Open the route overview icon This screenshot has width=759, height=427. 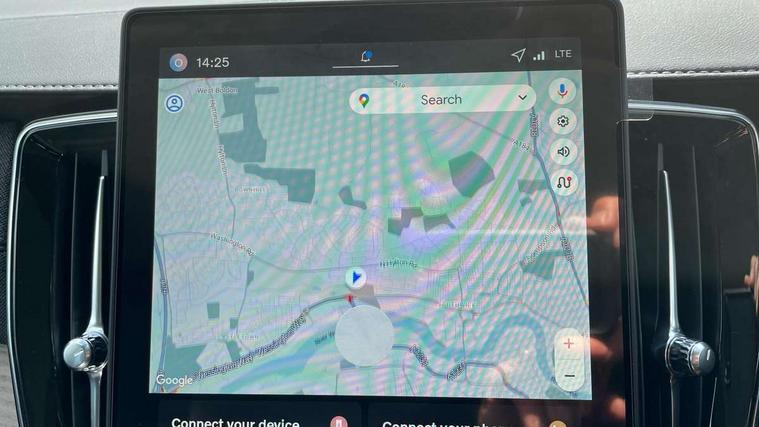coord(563,182)
